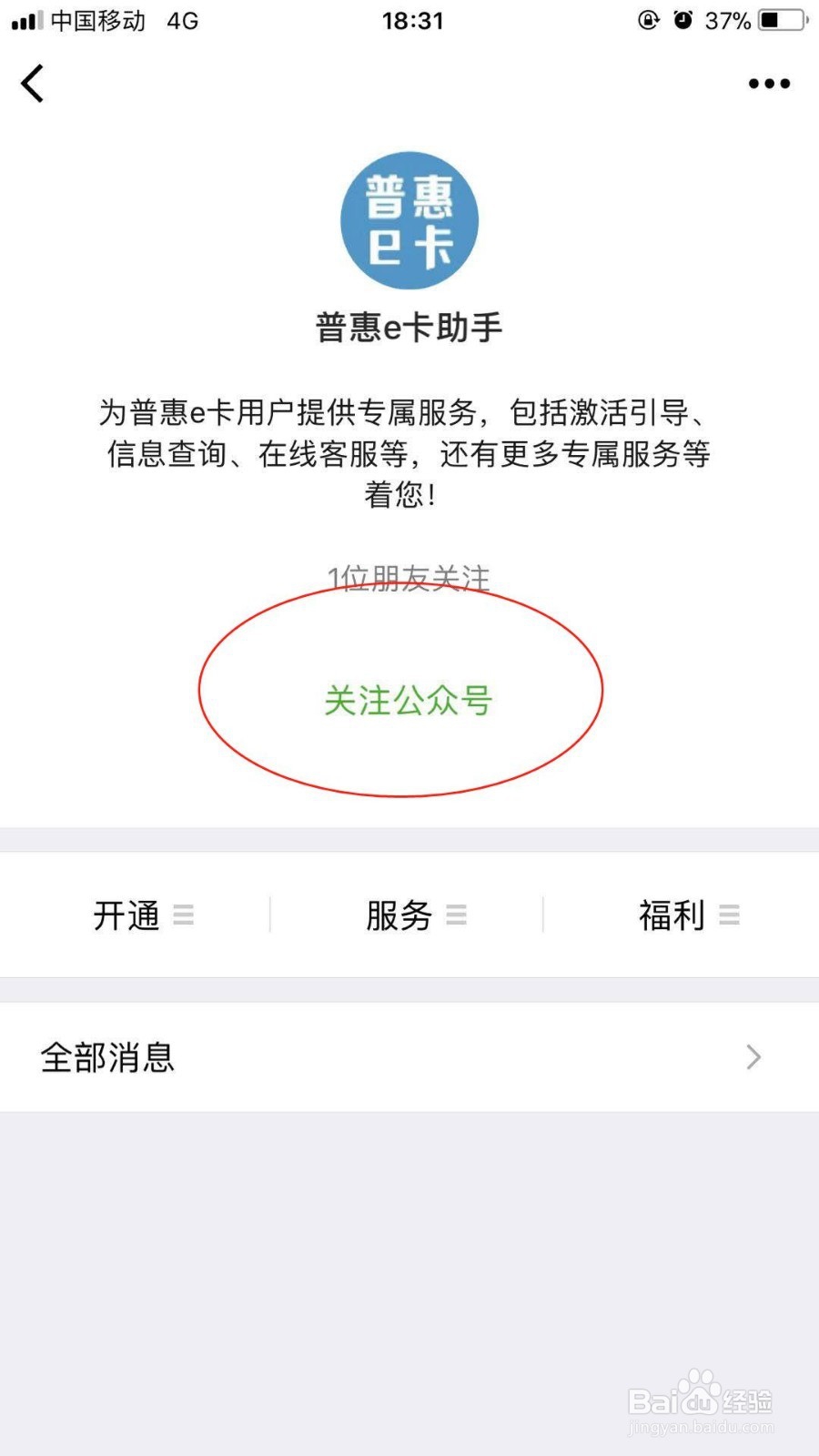
Task: Expand the 福利 menu options
Action: pos(729,916)
